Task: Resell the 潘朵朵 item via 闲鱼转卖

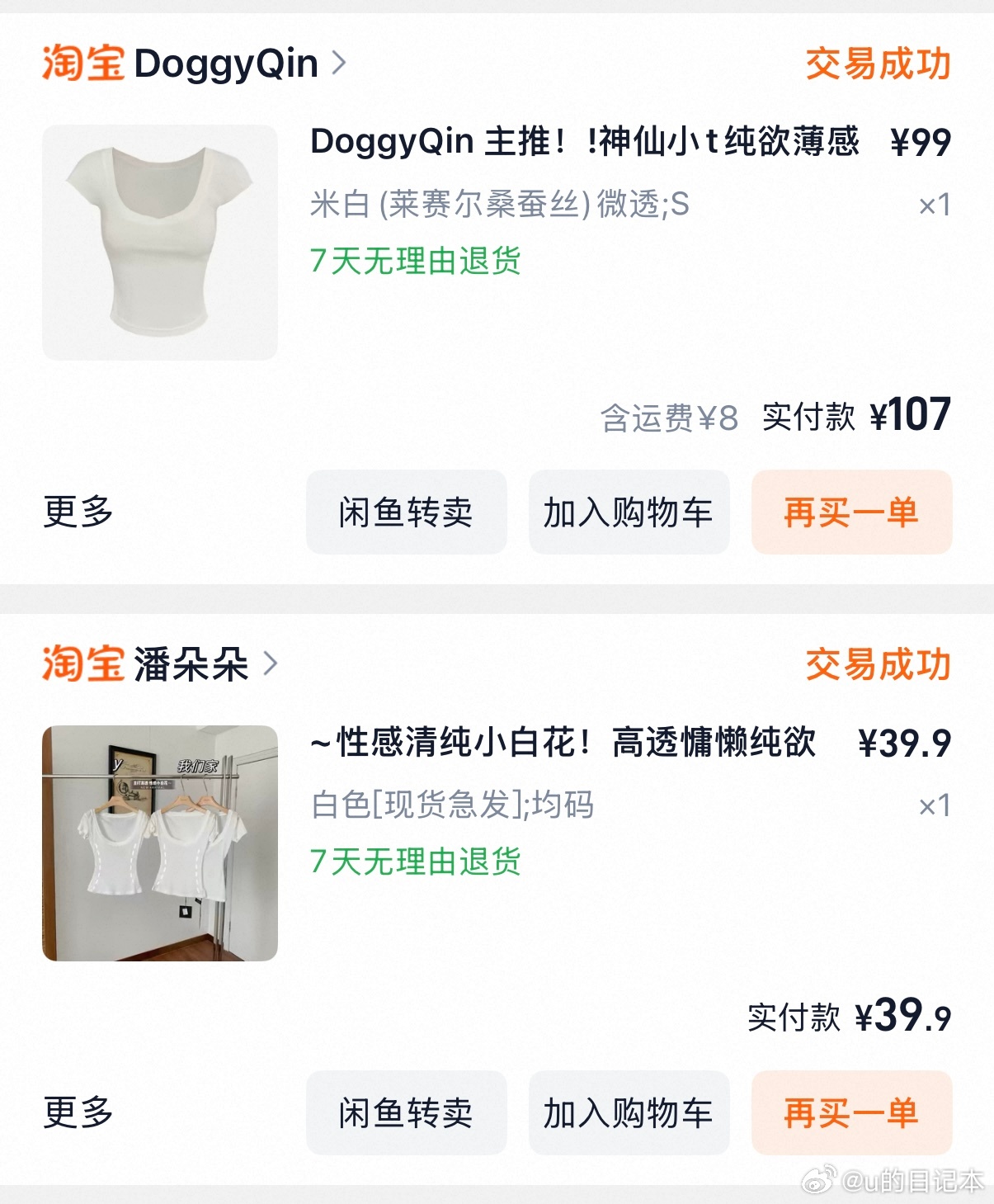Action: pyautogui.click(x=406, y=1112)
